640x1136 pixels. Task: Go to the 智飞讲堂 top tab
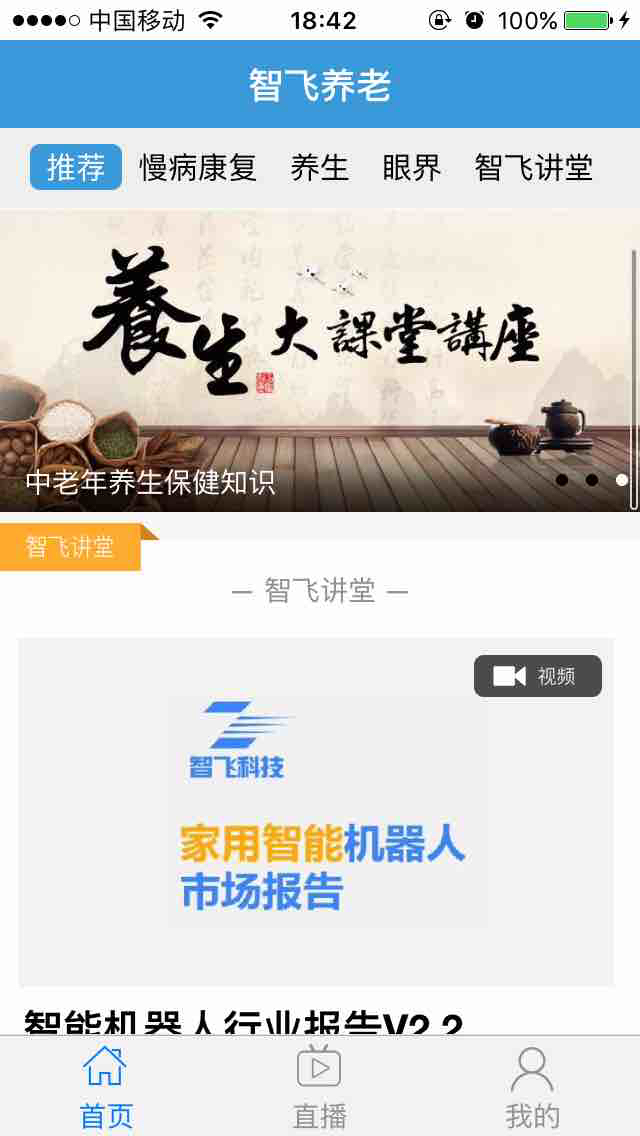coord(533,167)
